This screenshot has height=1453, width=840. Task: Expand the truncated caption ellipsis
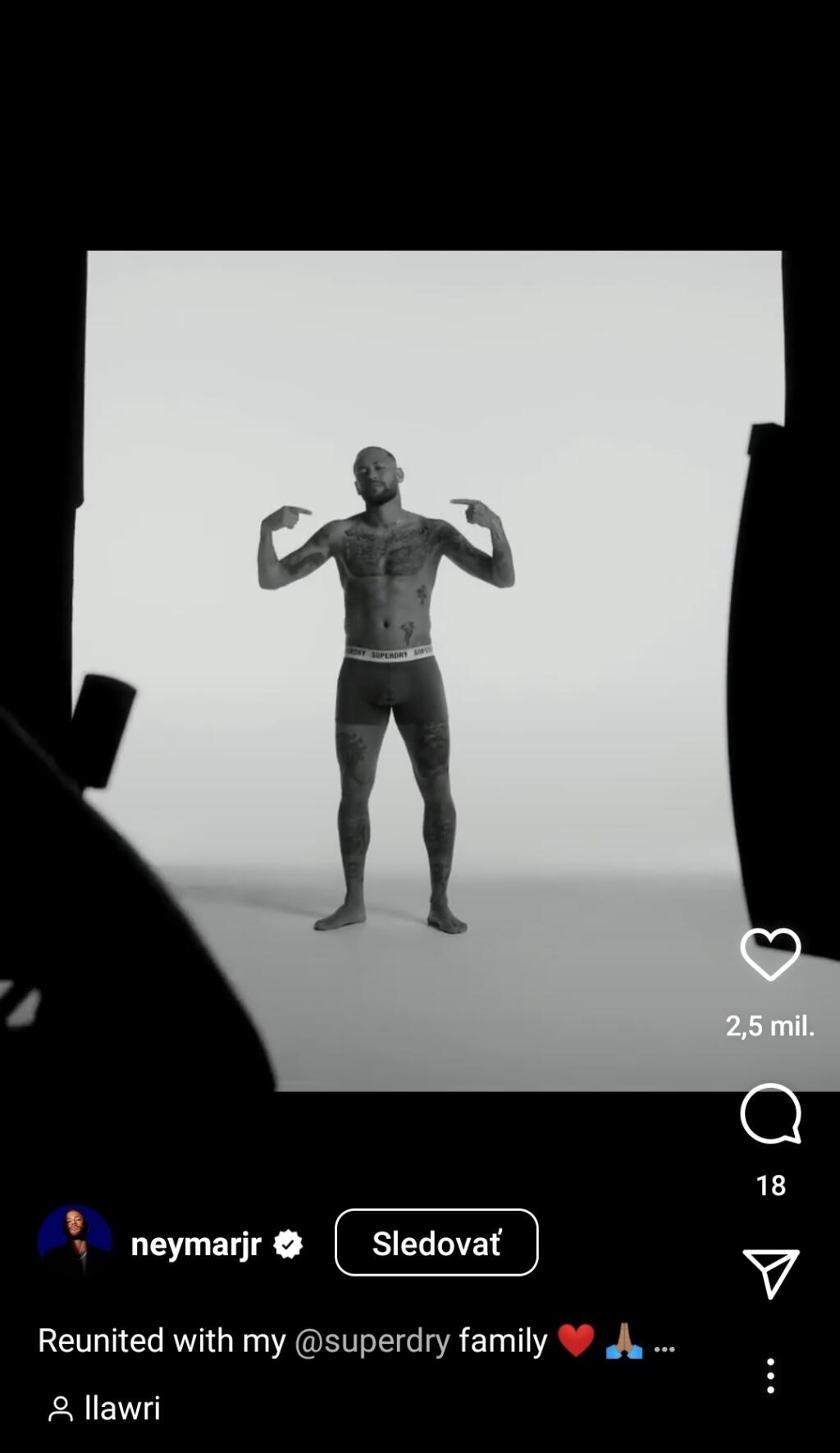click(664, 1344)
